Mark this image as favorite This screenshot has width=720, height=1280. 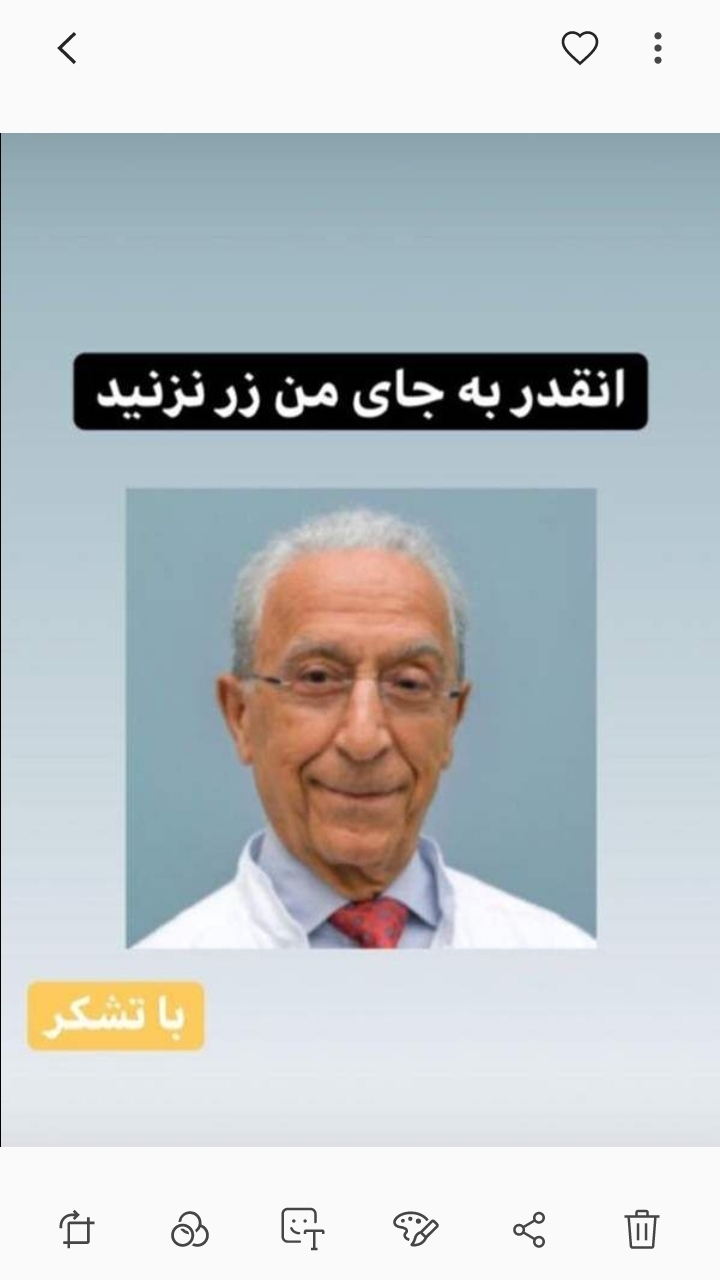[579, 48]
